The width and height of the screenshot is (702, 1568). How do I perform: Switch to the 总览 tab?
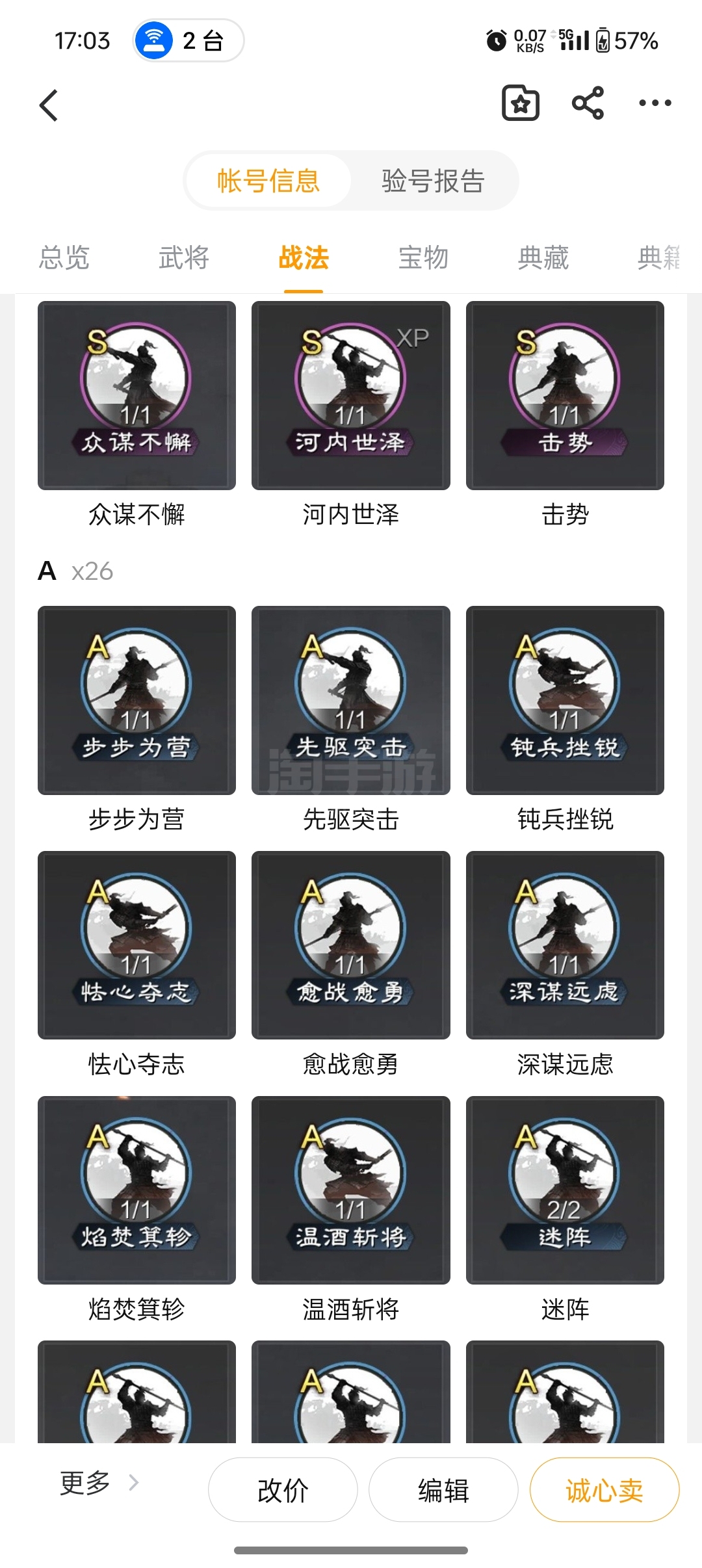point(64,258)
